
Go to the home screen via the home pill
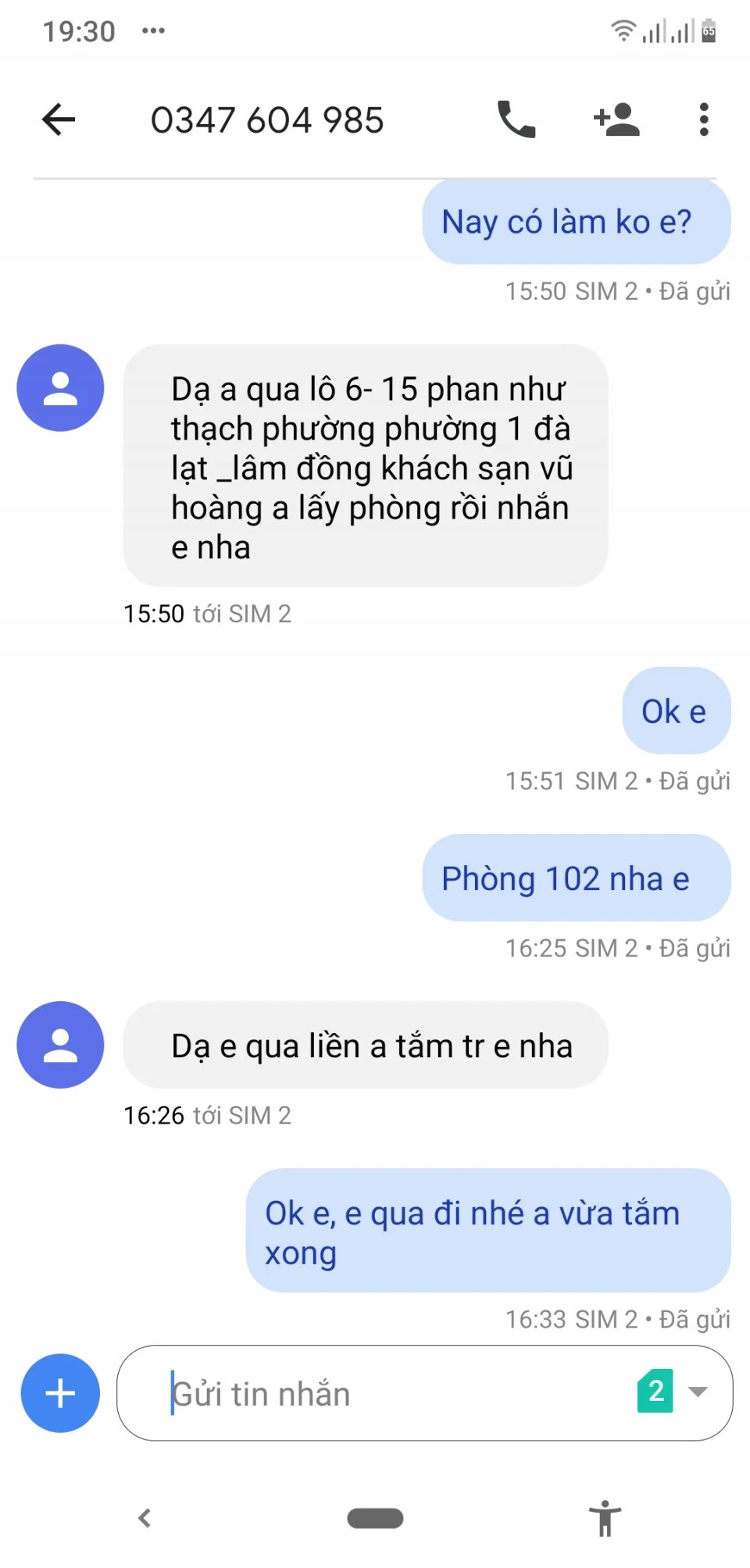375,1518
